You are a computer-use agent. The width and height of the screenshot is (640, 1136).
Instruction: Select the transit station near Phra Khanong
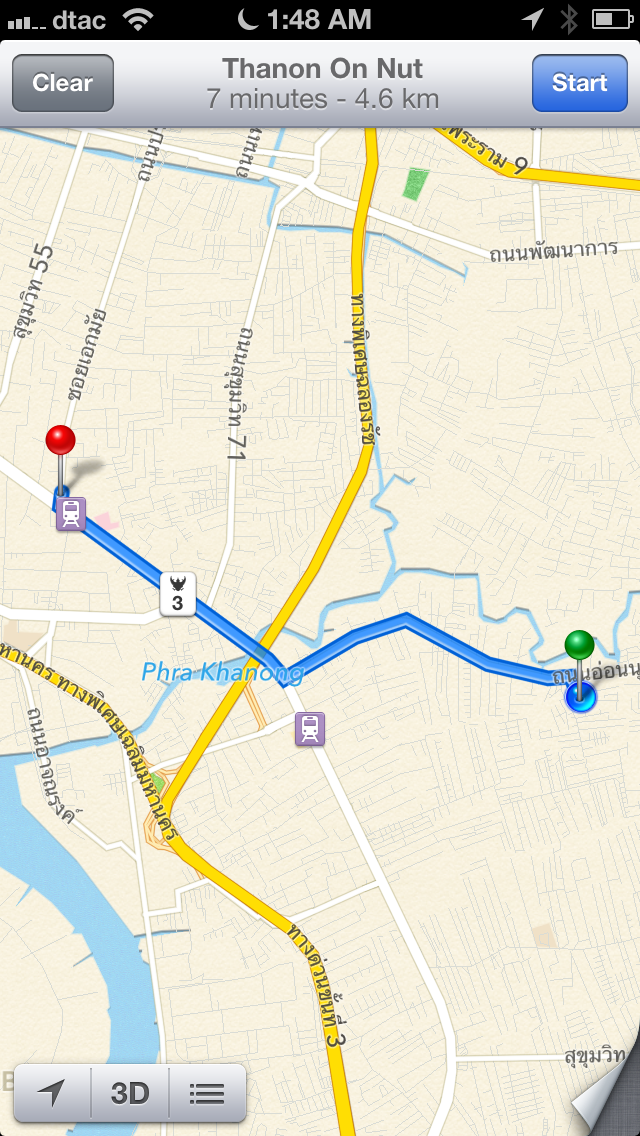(310, 729)
